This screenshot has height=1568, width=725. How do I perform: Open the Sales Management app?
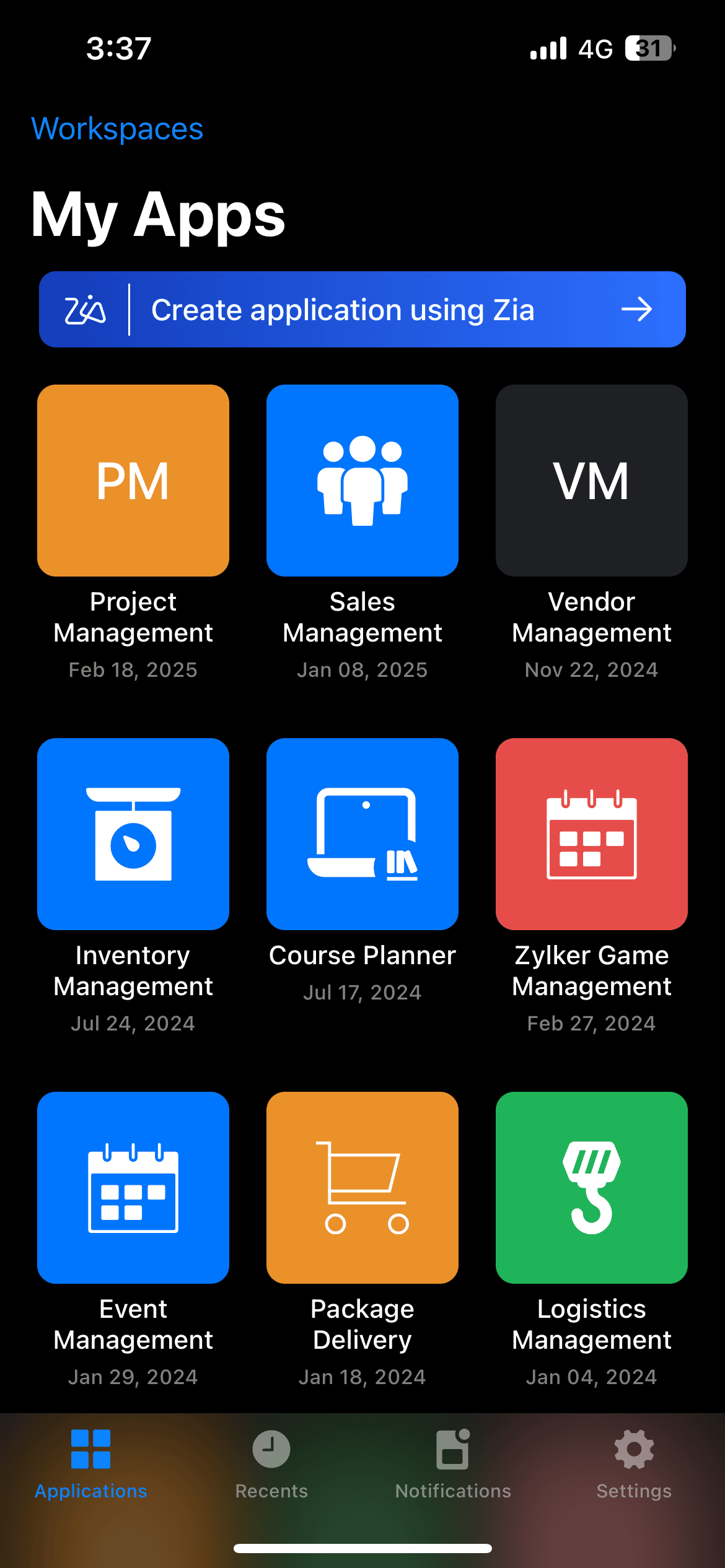coord(362,481)
